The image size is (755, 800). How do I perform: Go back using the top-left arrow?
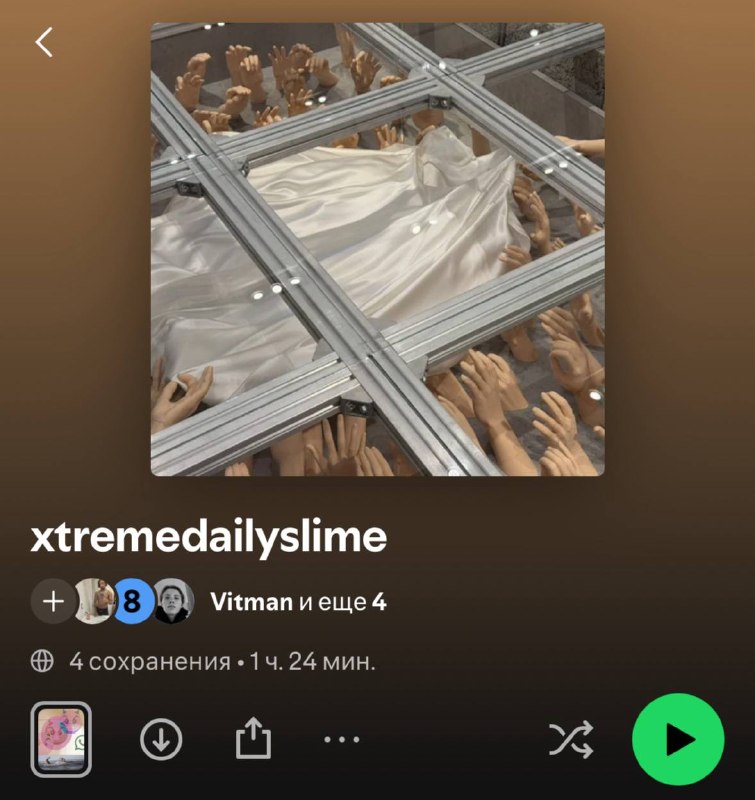(x=44, y=42)
